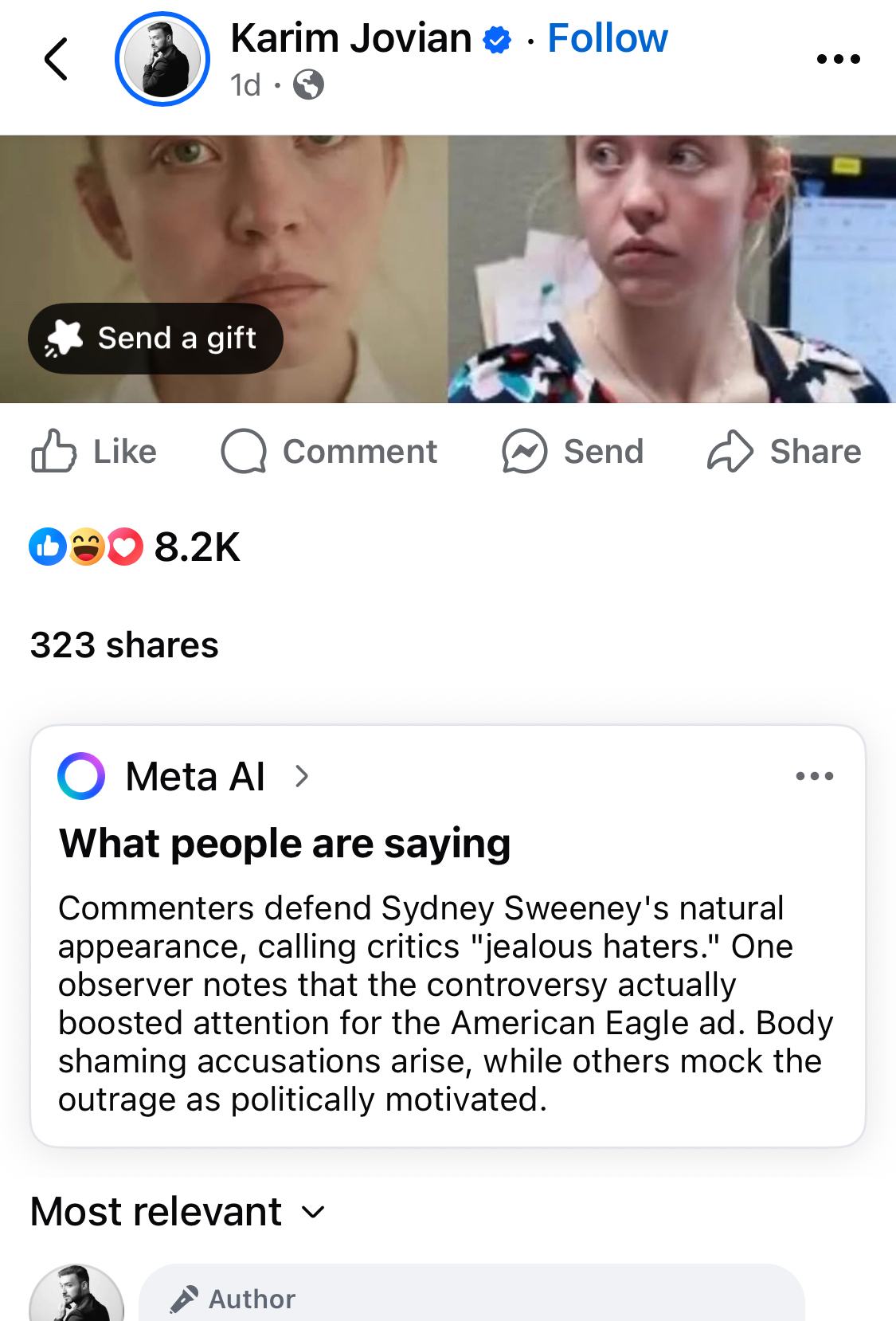Open Meta AI from summary card

pos(195,776)
